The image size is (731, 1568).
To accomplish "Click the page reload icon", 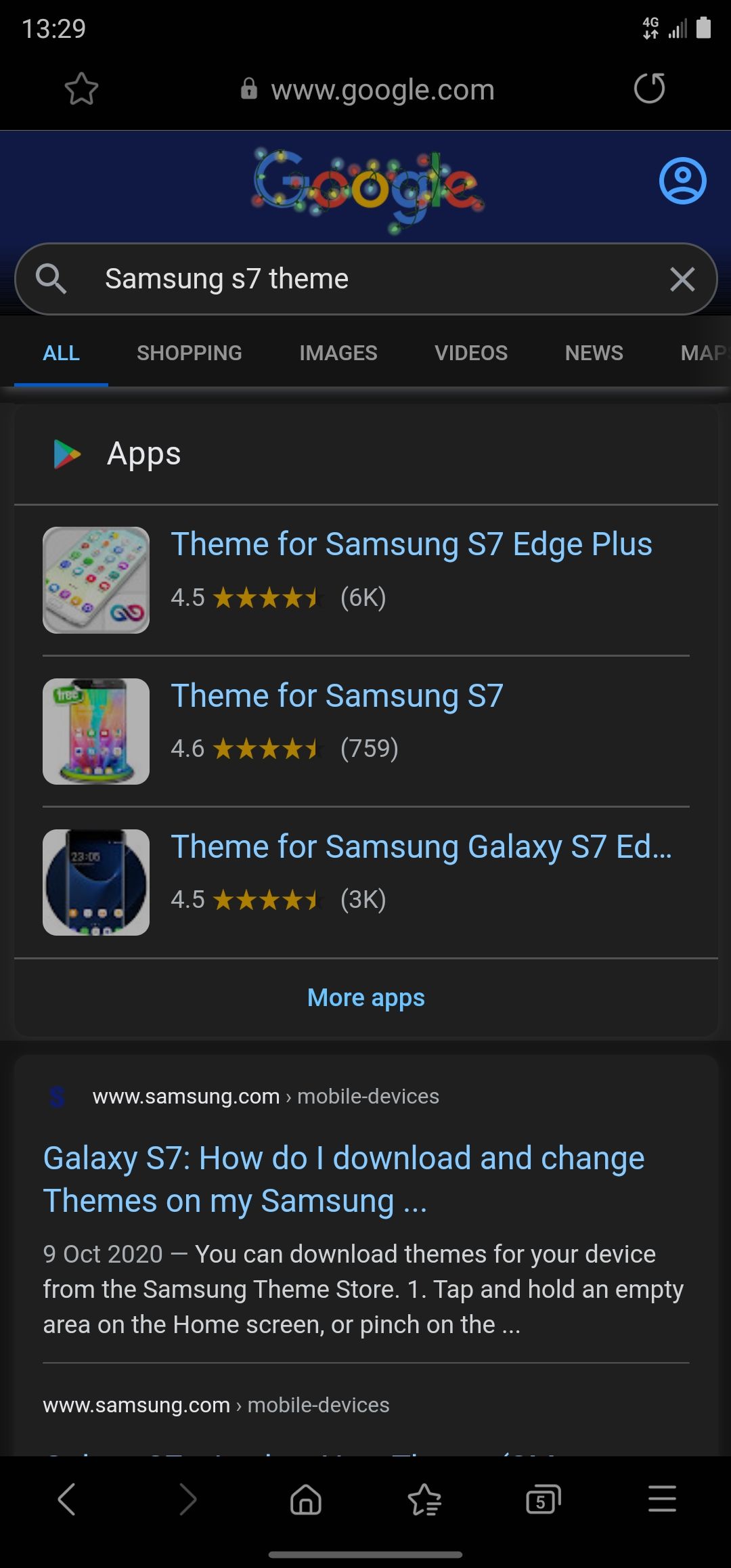I will tap(648, 89).
